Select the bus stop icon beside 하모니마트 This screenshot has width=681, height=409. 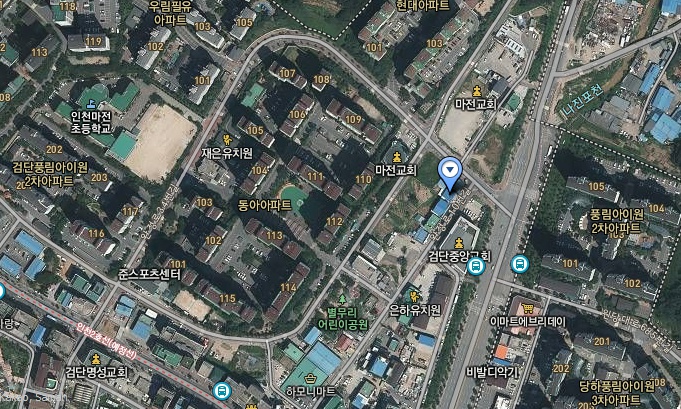click(221, 393)
